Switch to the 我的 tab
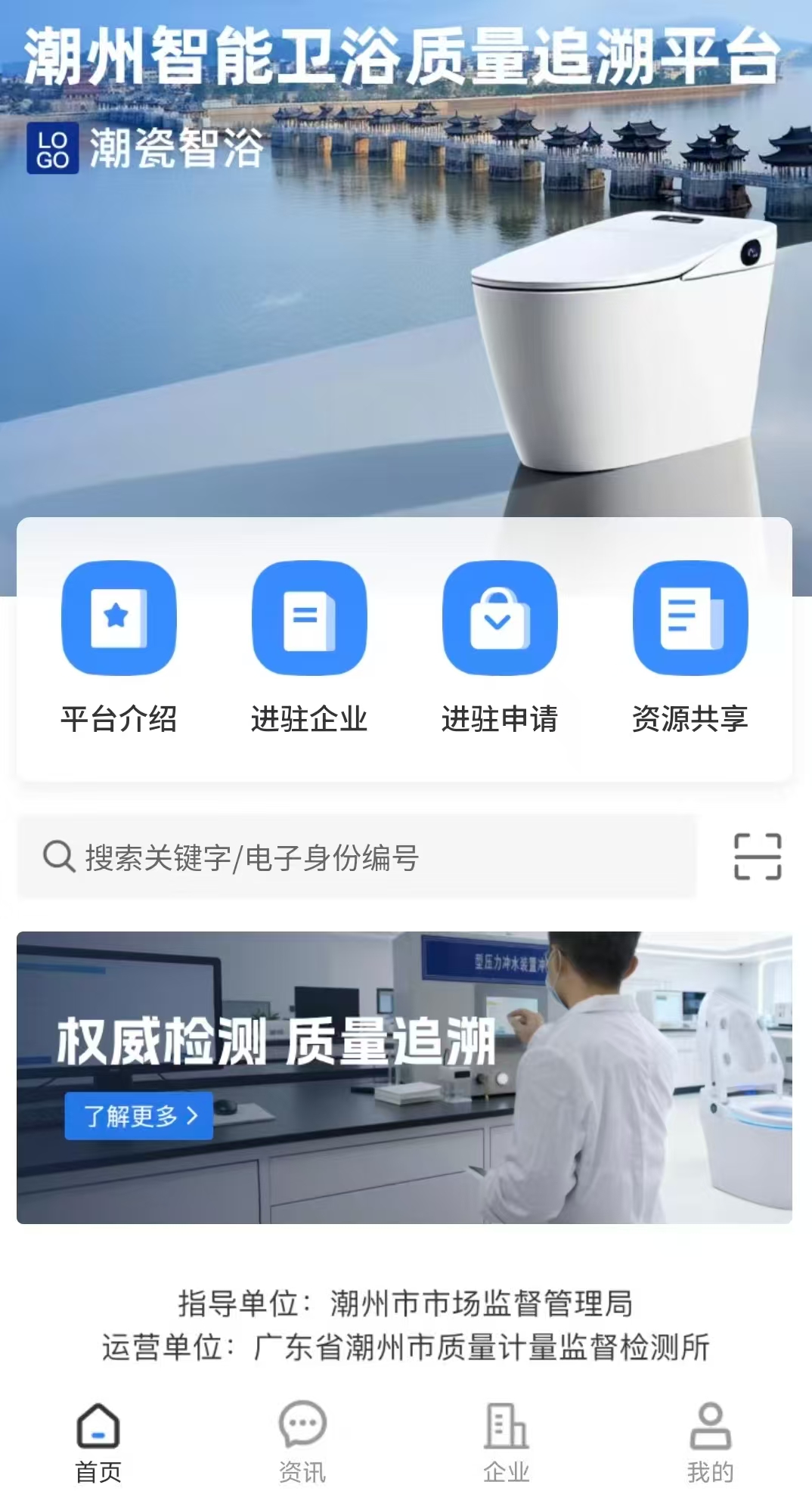The image size is (812, 1494). click(710, 1442)
